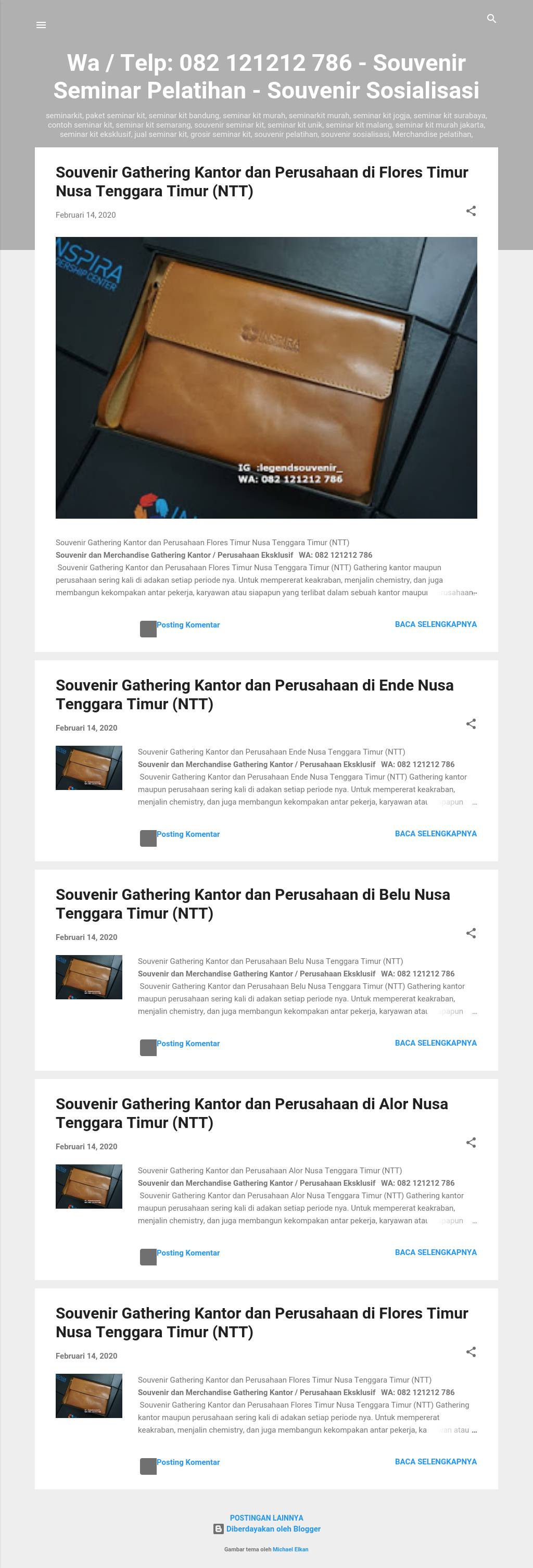Viewport: 533px width, 1568px height.
Task: Share the first Flores Timur post
Action: point(471,211)
